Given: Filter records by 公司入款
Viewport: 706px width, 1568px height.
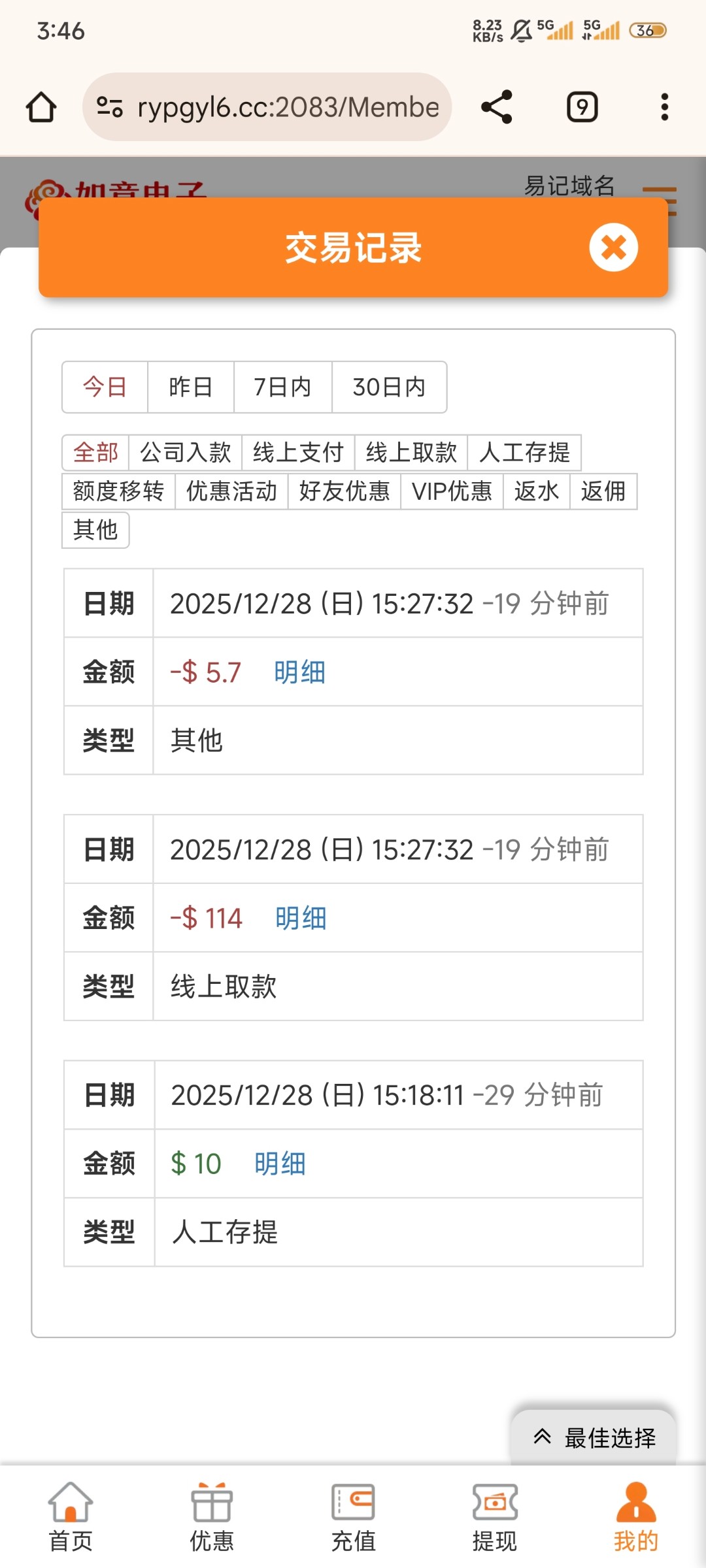Looking at the screenshot, I should click(x=186, y=452).
